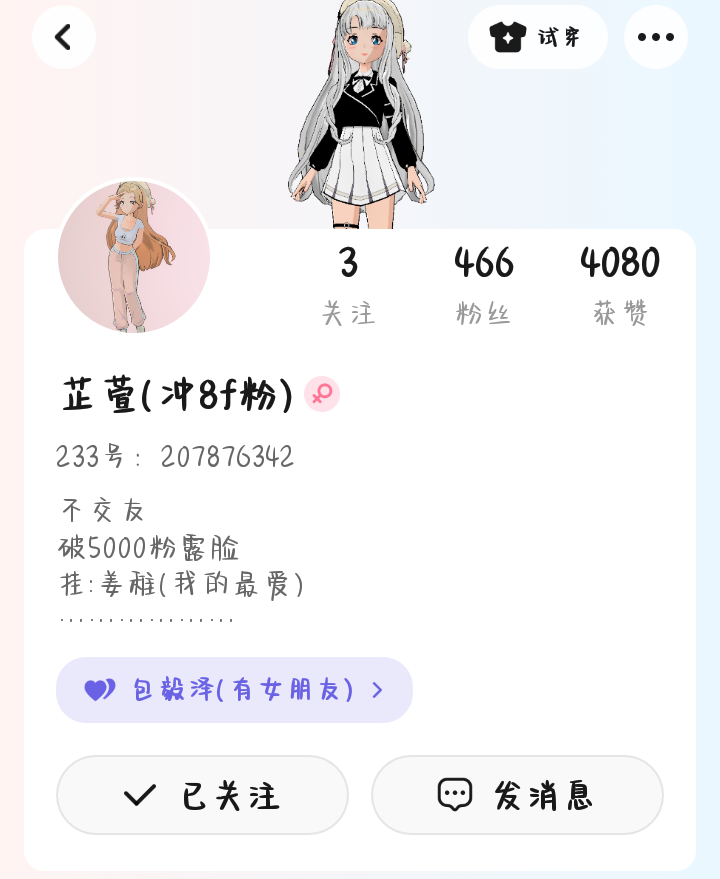Tap the 试穿 try-on button
The height and width of the screenshot is (879, 720).
coord(537,37)
